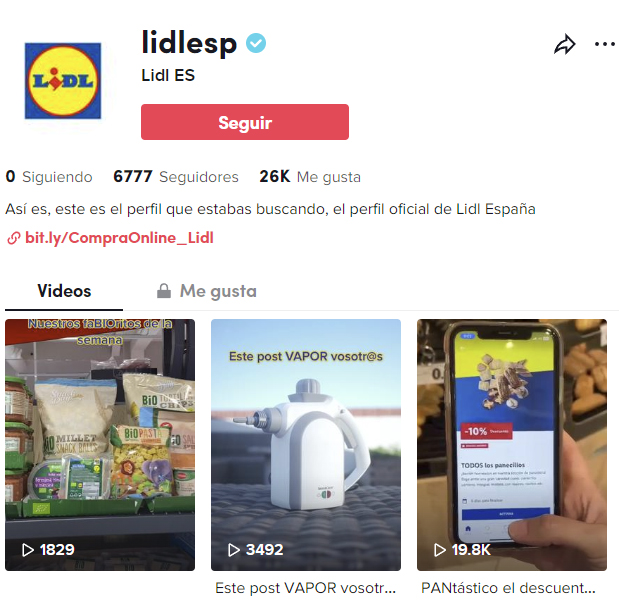619x612 pixels.
Task: Open the 'Nuestros faBIOritos de la semana' video
Action: click(99, 444)
